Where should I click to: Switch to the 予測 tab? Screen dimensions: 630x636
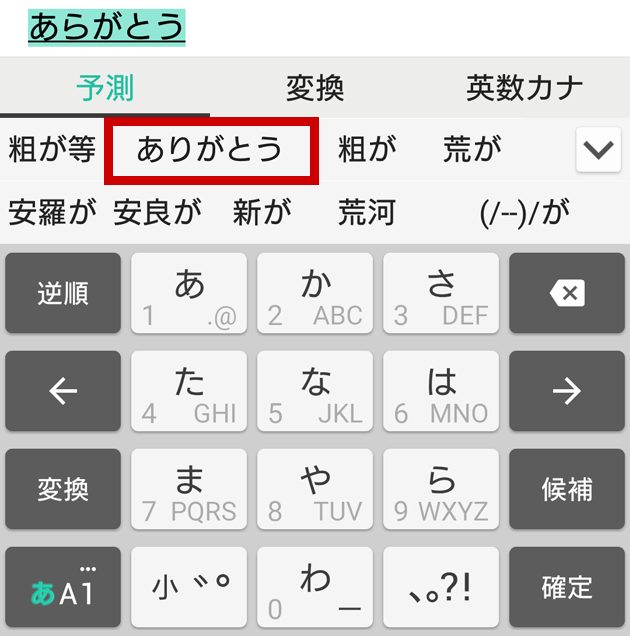(x=105, y=88)
